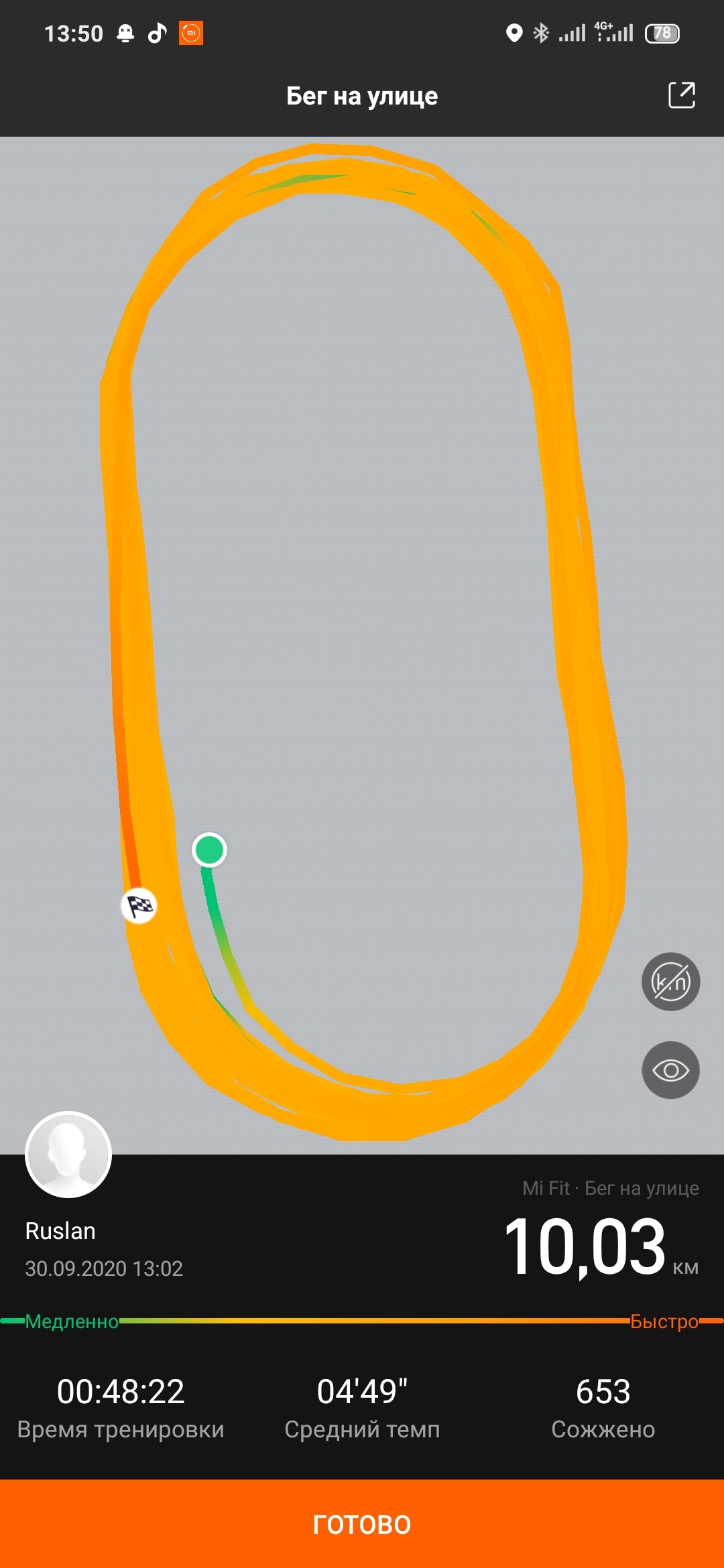
Task: Share this outdoor run result
Action: click(x=681, y=95)
